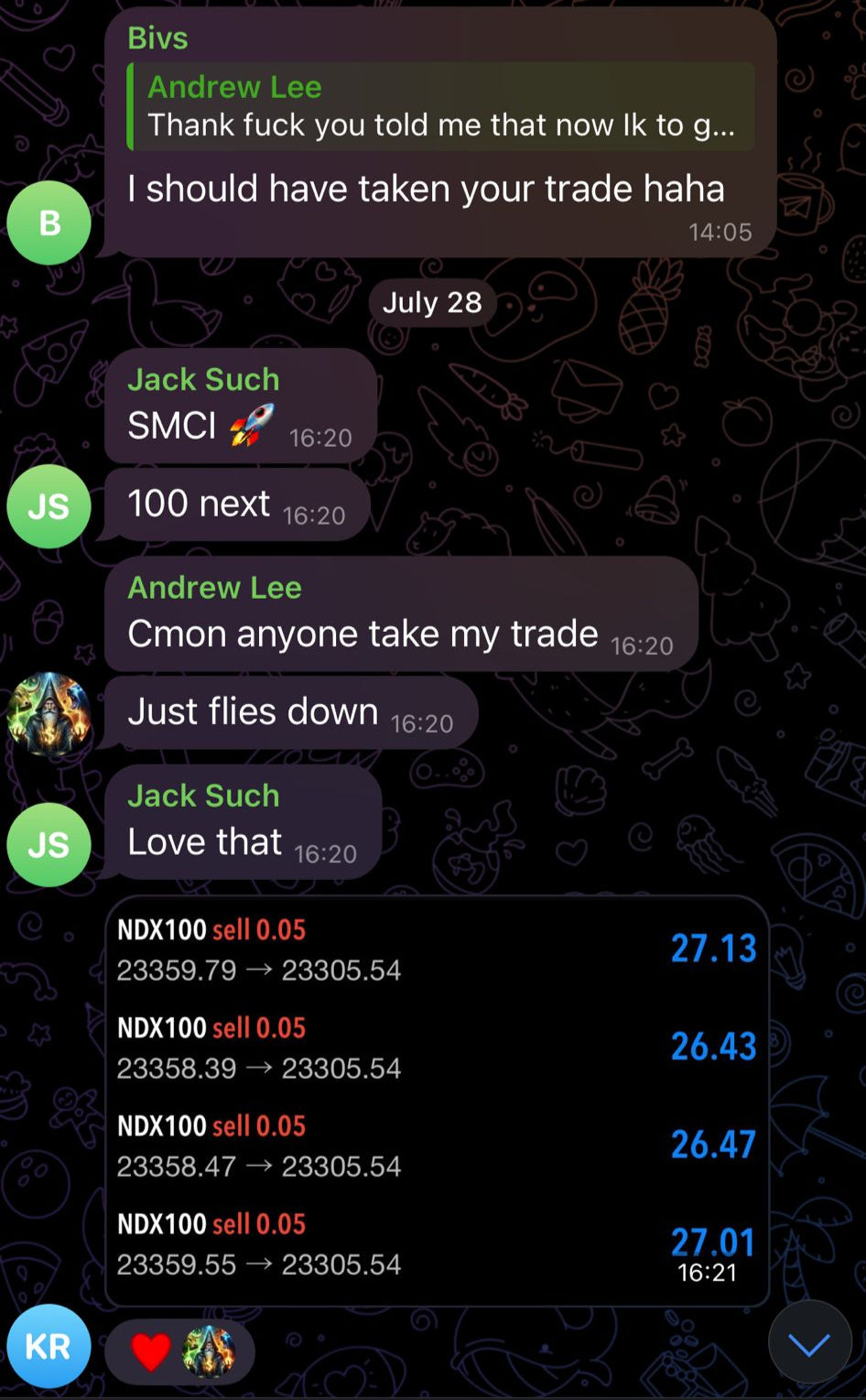Open the quoted Andrew Lee reply in Bivs' message
This screenshot has width=866, height=1400.
coord(441,106)
